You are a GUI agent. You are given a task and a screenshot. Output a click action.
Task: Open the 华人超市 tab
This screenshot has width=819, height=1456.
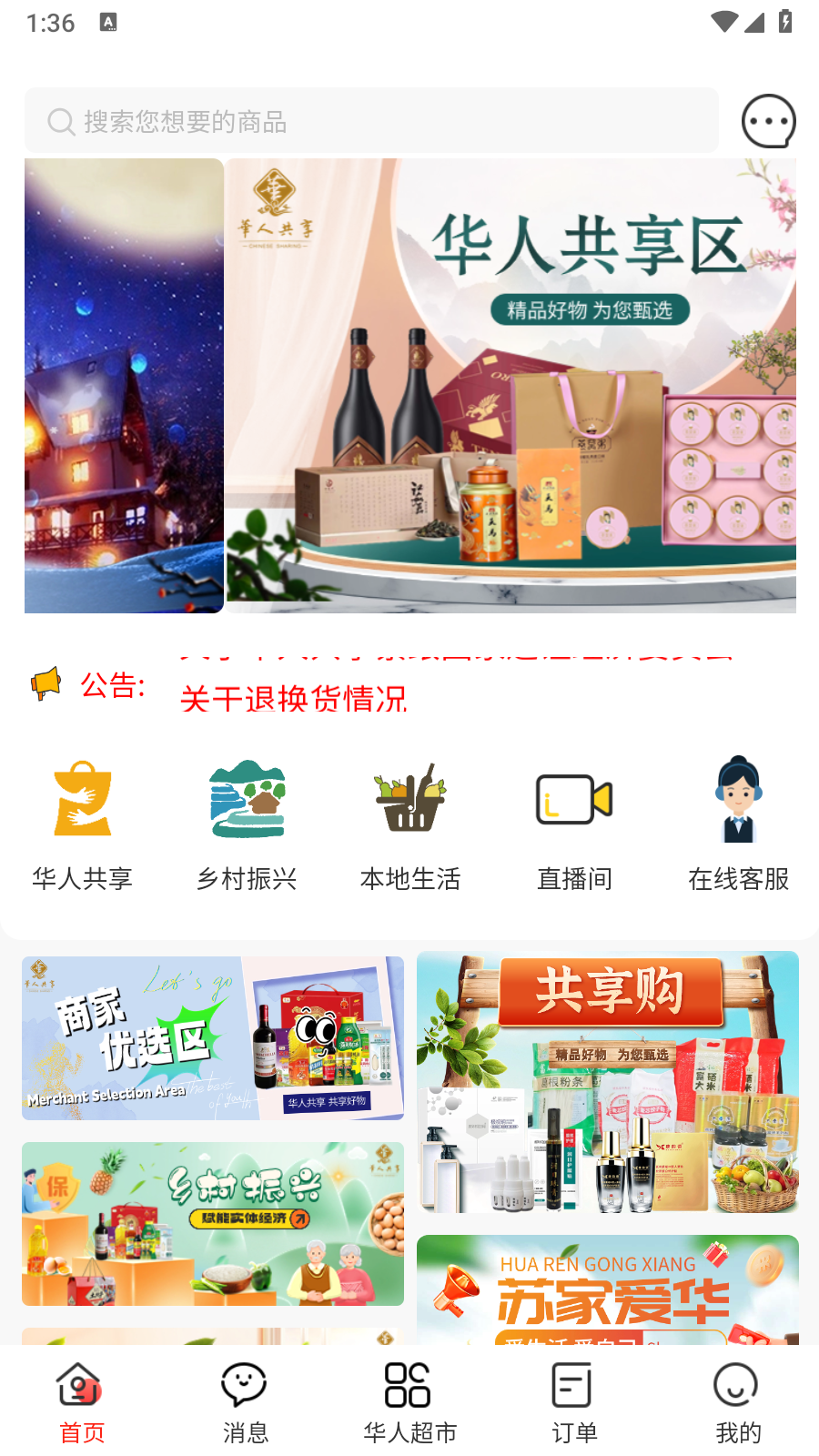click(409, 1403)
